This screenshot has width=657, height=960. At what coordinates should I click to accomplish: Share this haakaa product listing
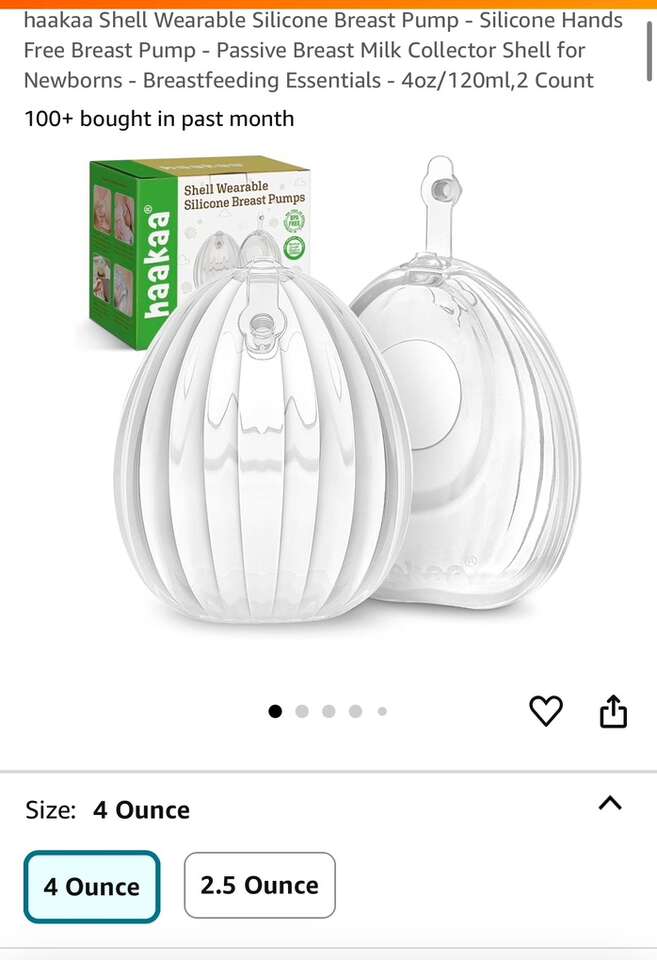tap(613, 711)
